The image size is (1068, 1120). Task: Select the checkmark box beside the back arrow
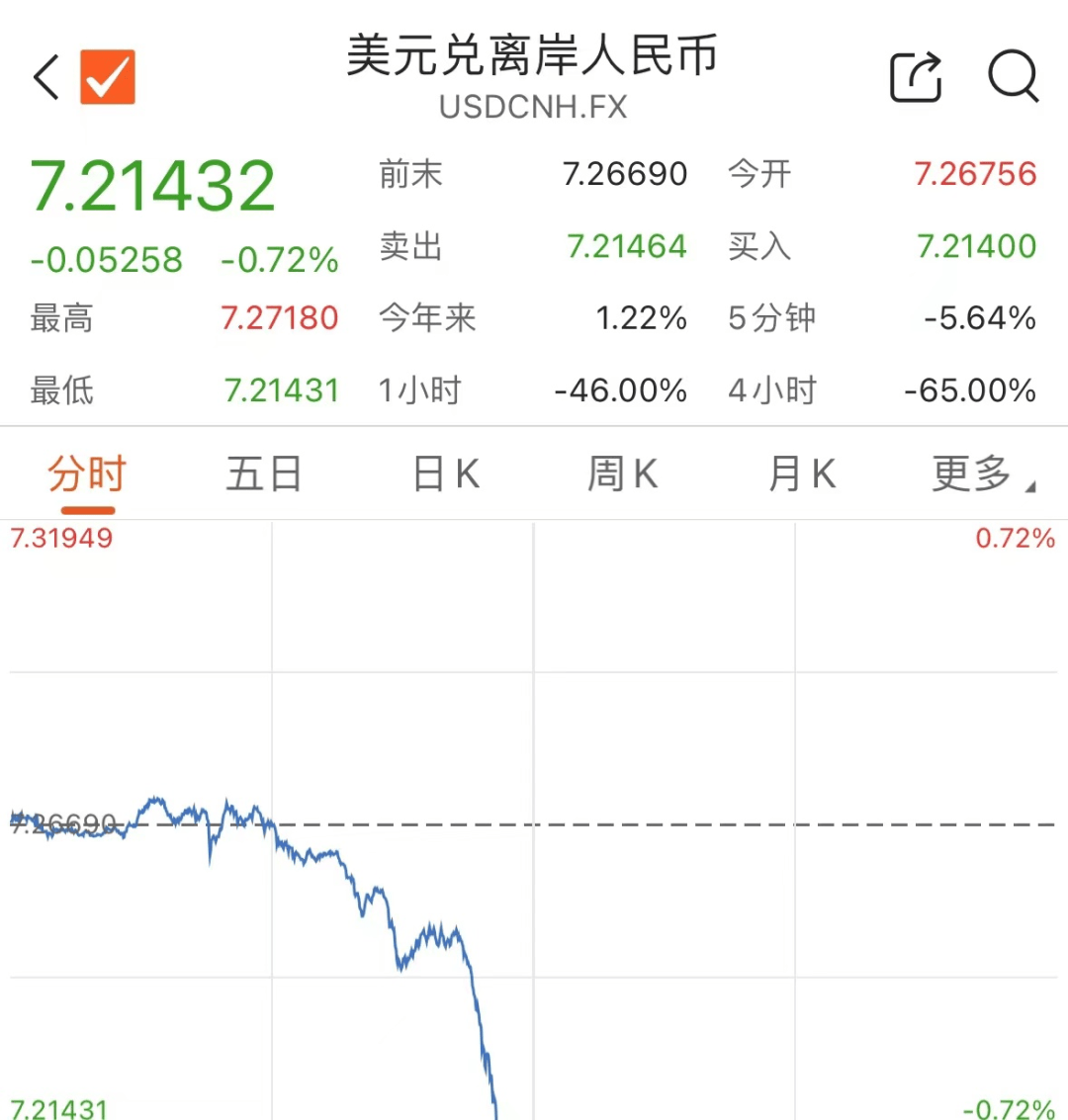point(107,77)
